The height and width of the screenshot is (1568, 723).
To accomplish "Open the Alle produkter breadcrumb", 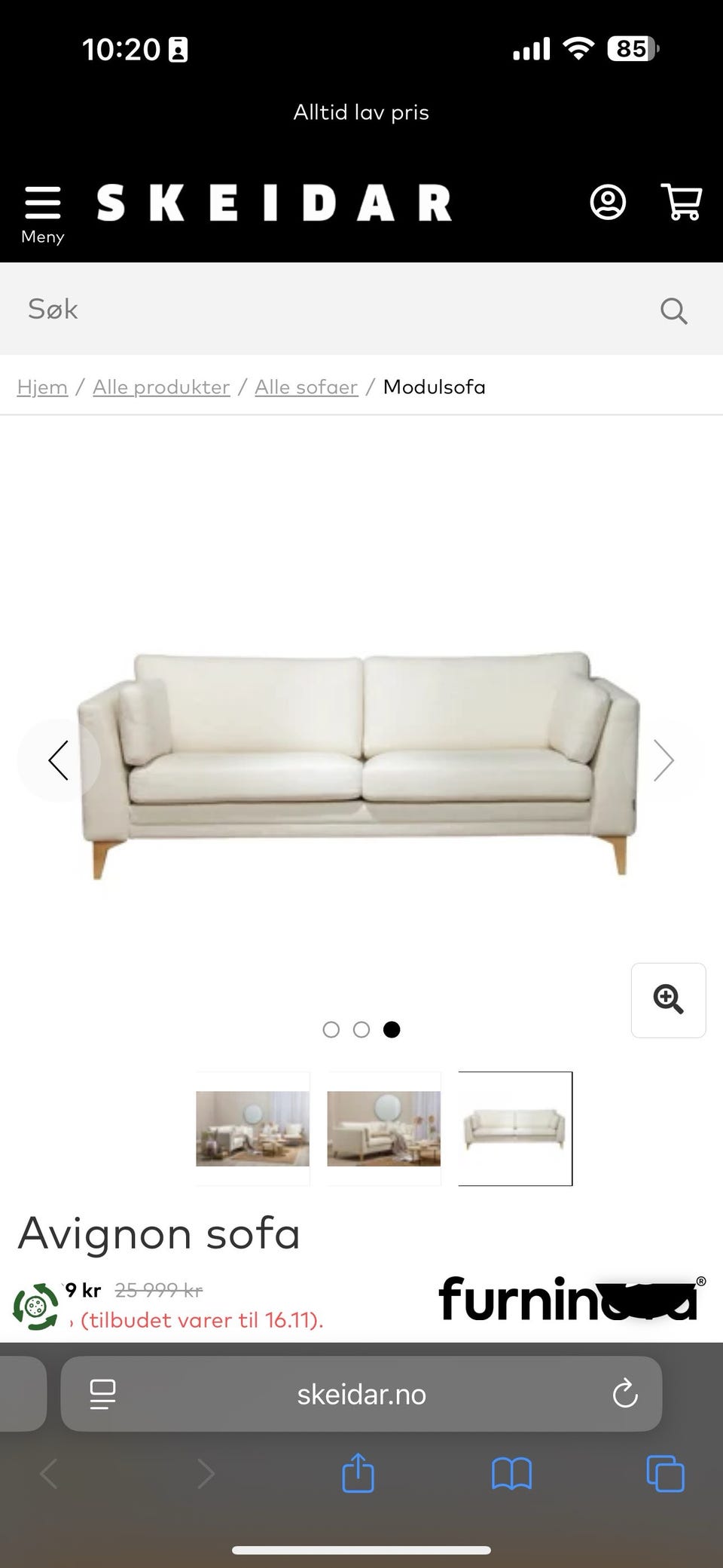I will (x=161, y=387).
